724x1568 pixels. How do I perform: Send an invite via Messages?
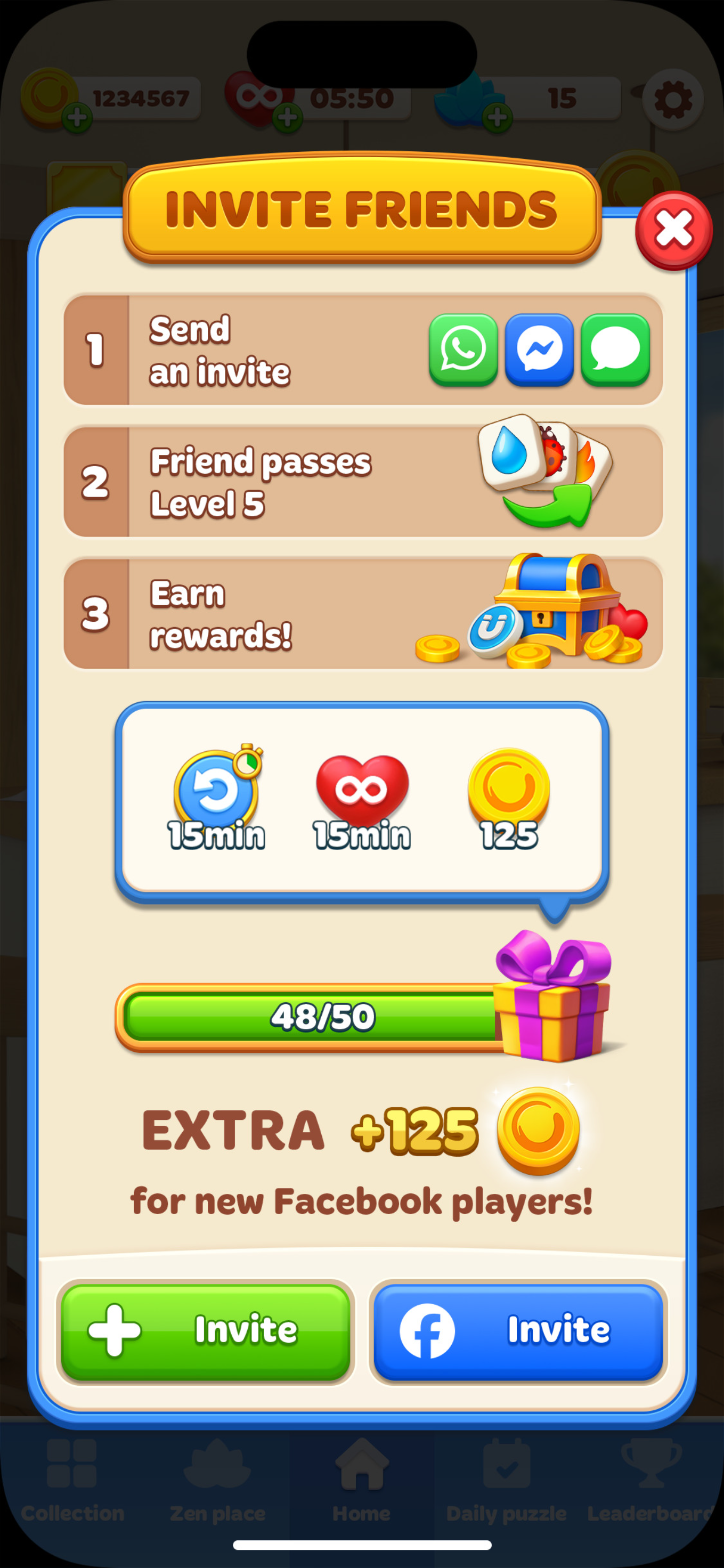pyautogui.click(x=615, y=350)
